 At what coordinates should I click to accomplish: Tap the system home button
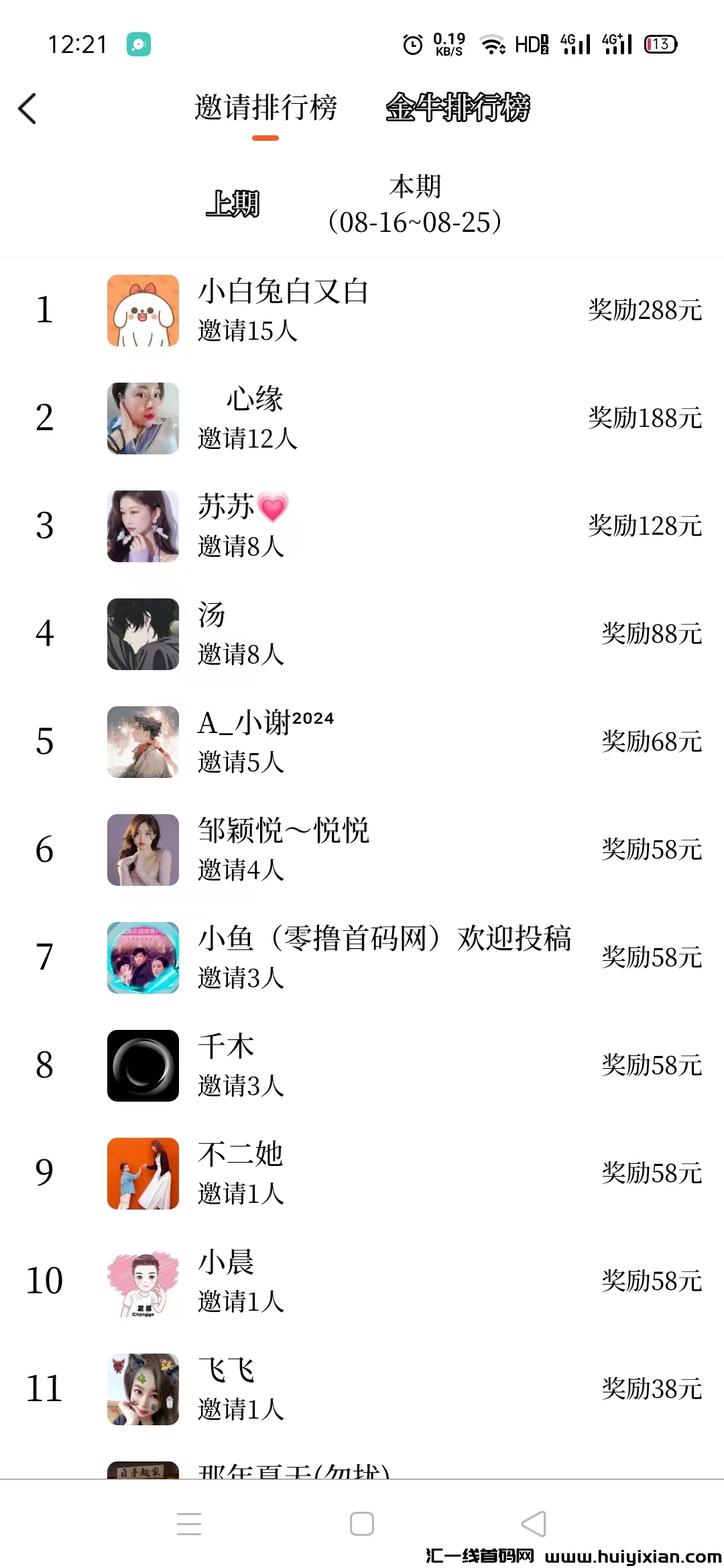point(362,1523)
